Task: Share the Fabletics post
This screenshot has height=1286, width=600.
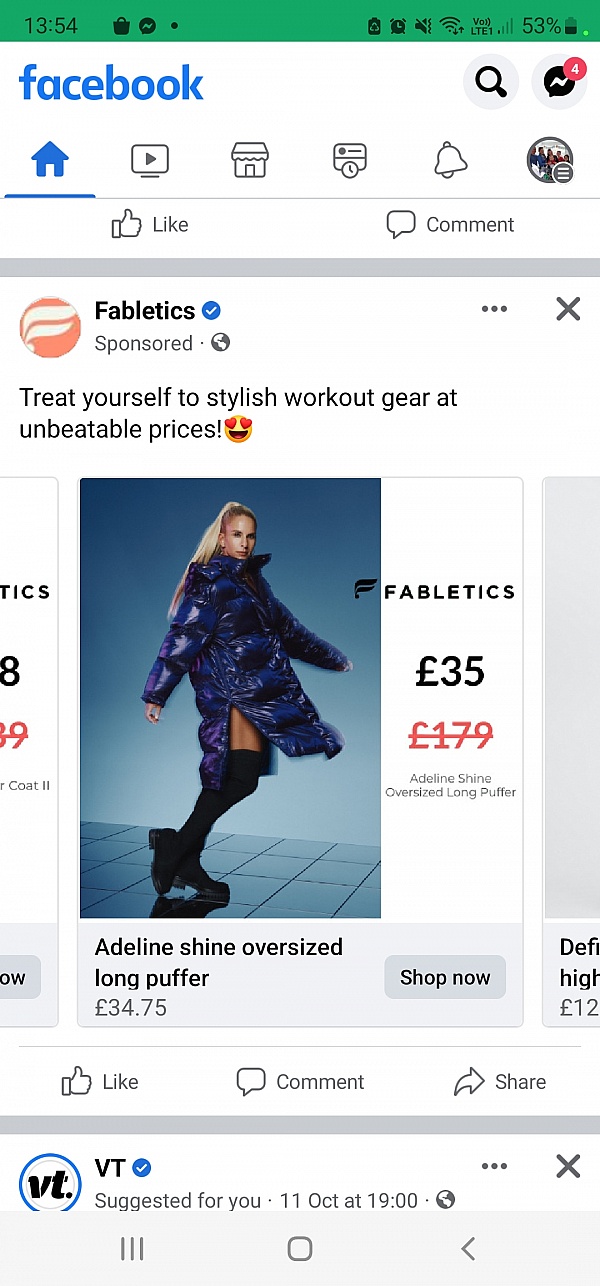Action: (500, 1081)
